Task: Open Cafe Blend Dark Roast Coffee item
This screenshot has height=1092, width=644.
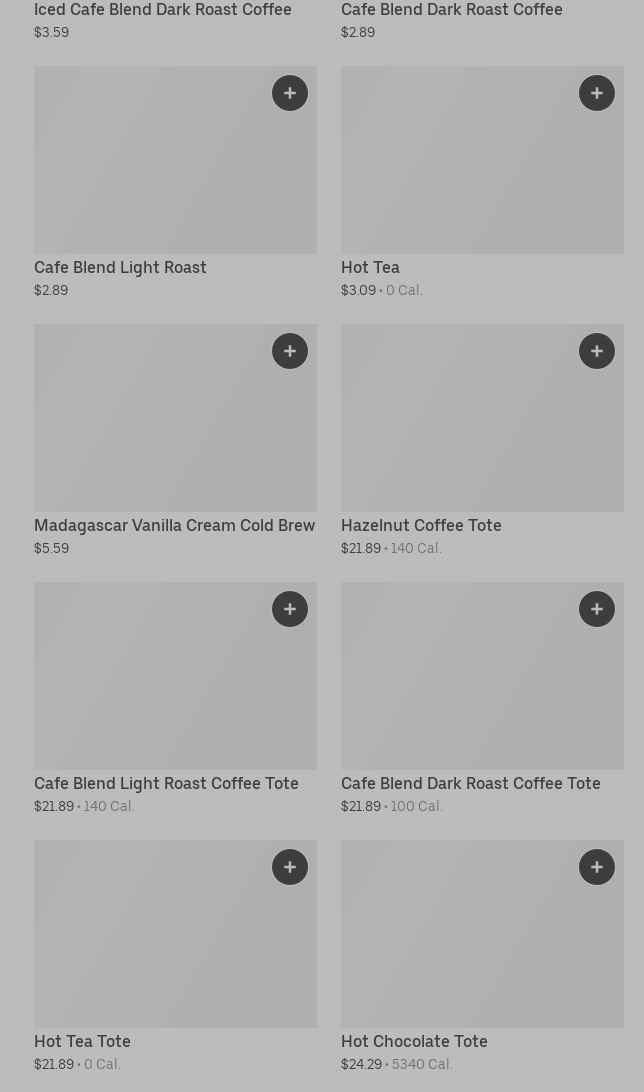Action: click(452, 10)
